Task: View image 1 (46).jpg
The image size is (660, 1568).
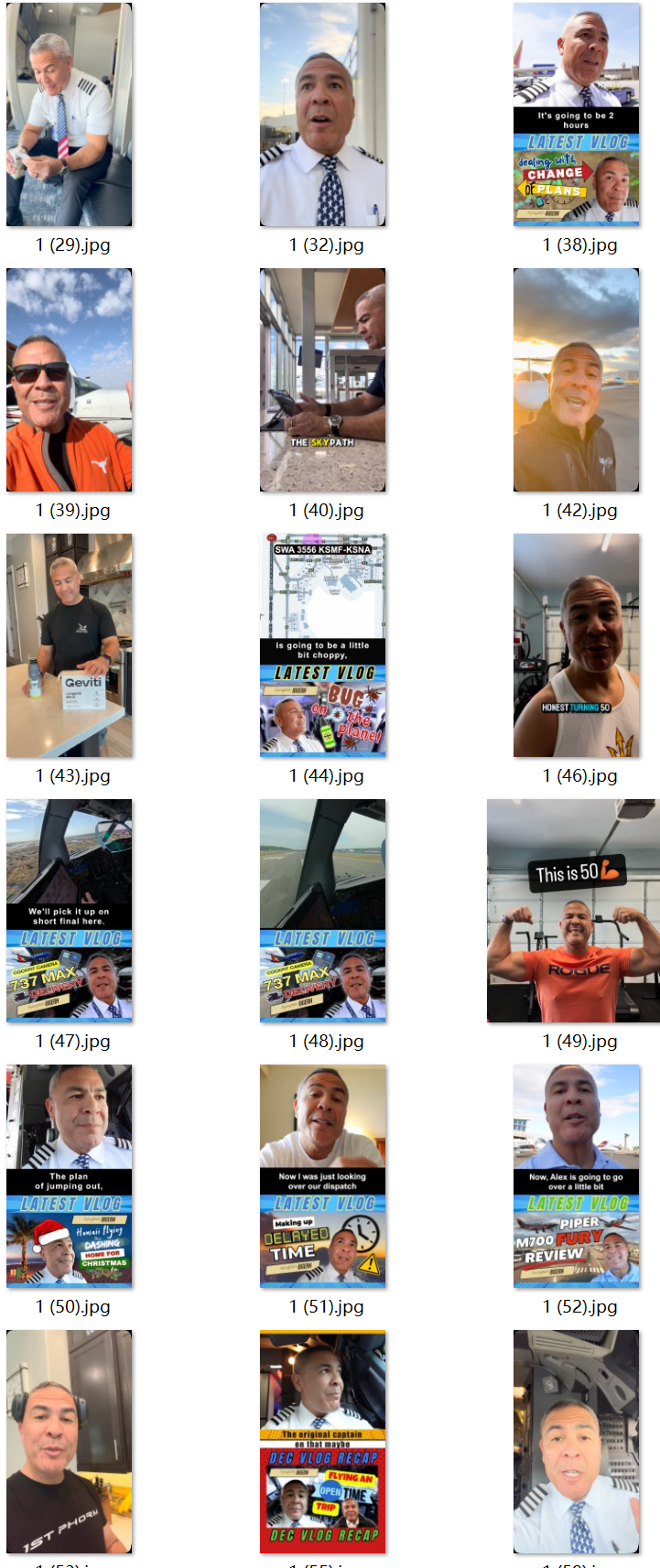Action: (x=577, y=645)
